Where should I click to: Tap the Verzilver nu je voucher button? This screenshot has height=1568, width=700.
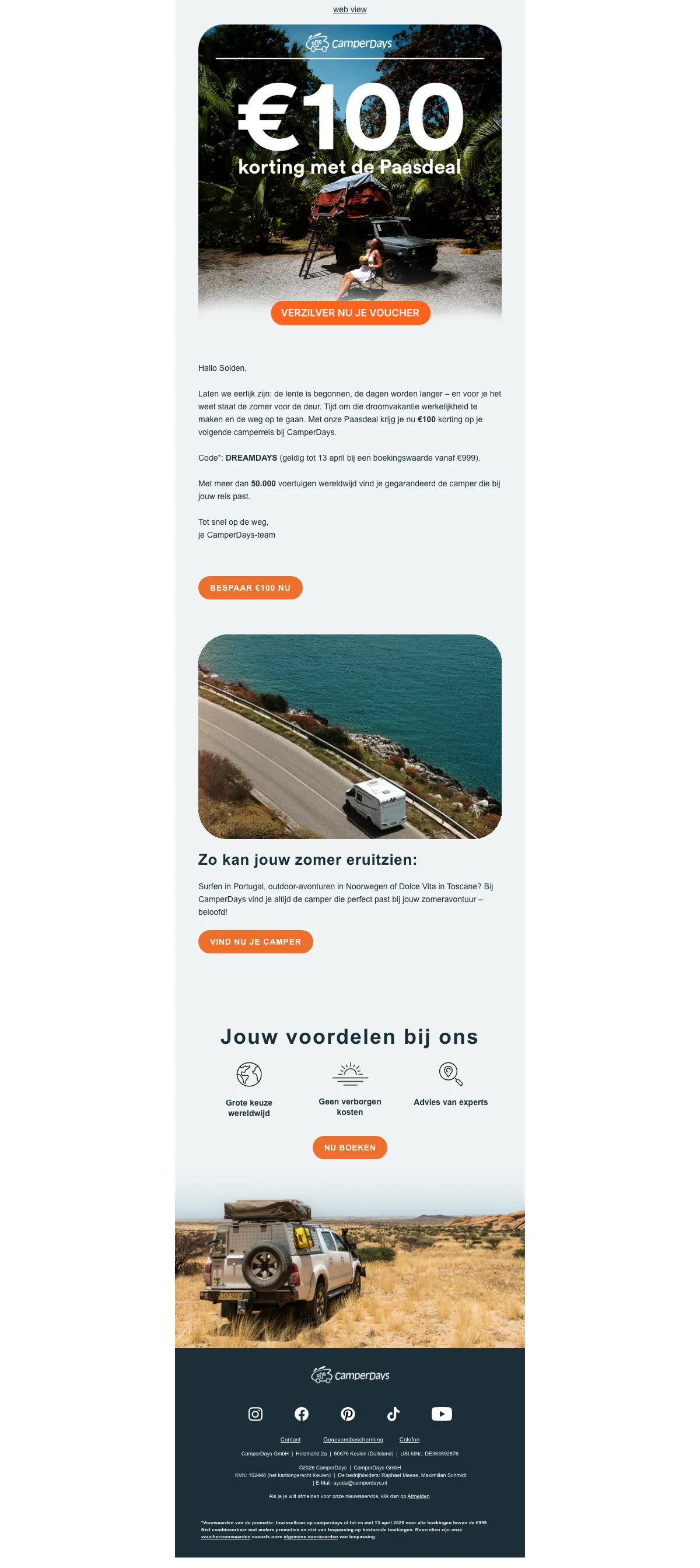(350, 313)
